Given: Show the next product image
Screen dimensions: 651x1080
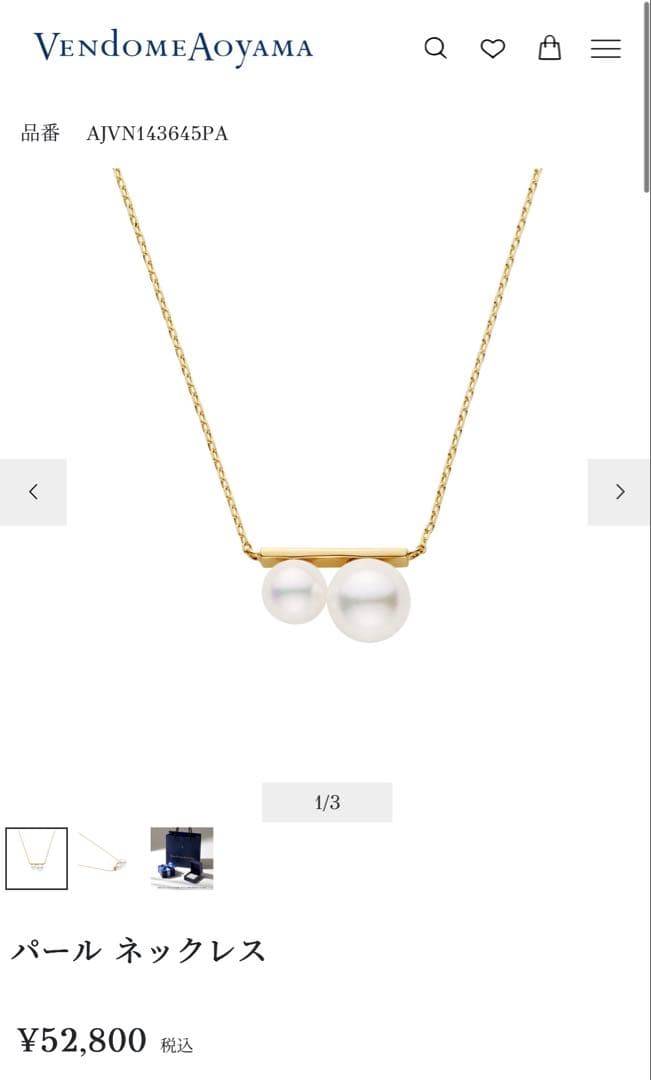Looking at the screenshot, I should 619,492.
